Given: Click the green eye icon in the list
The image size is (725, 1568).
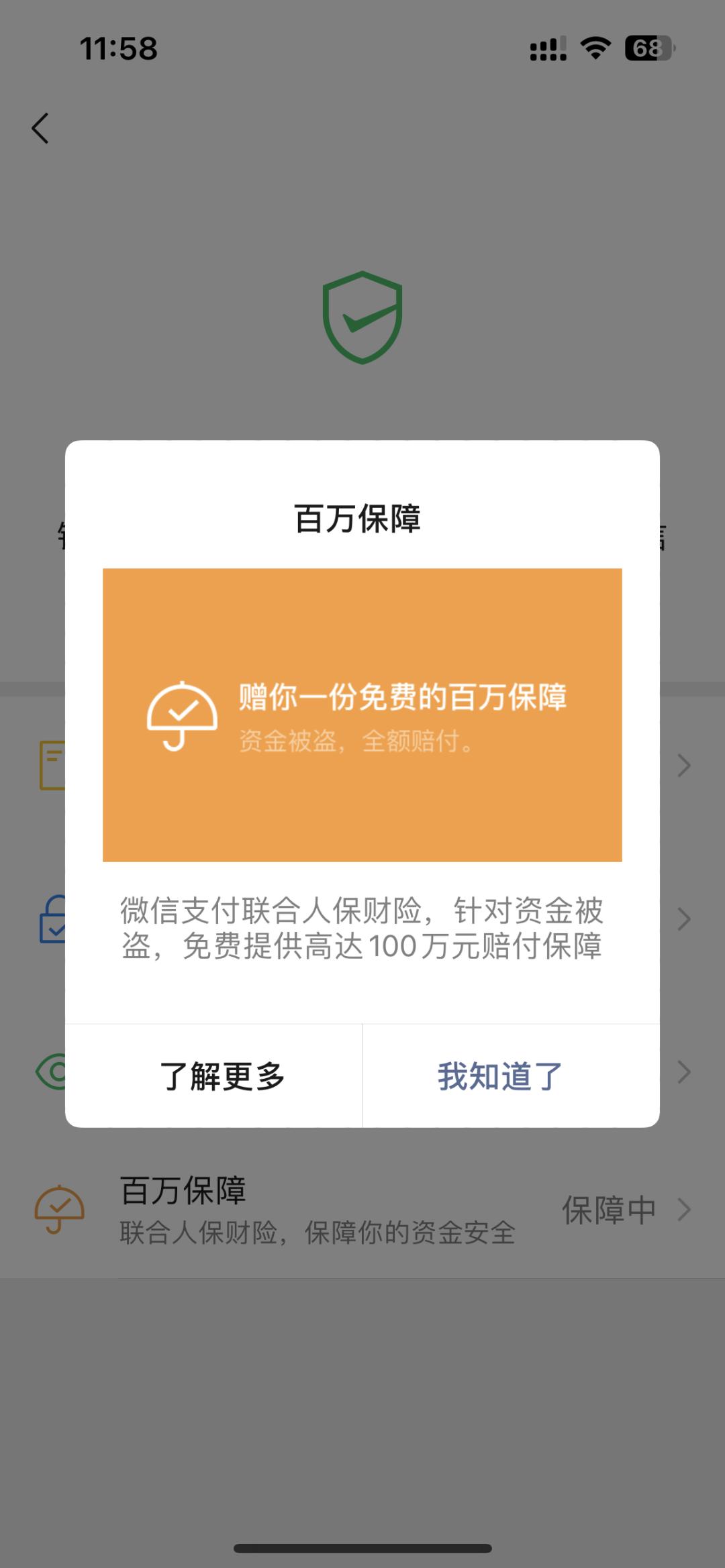Looking at the screenshot, I should coord(50,1070).
